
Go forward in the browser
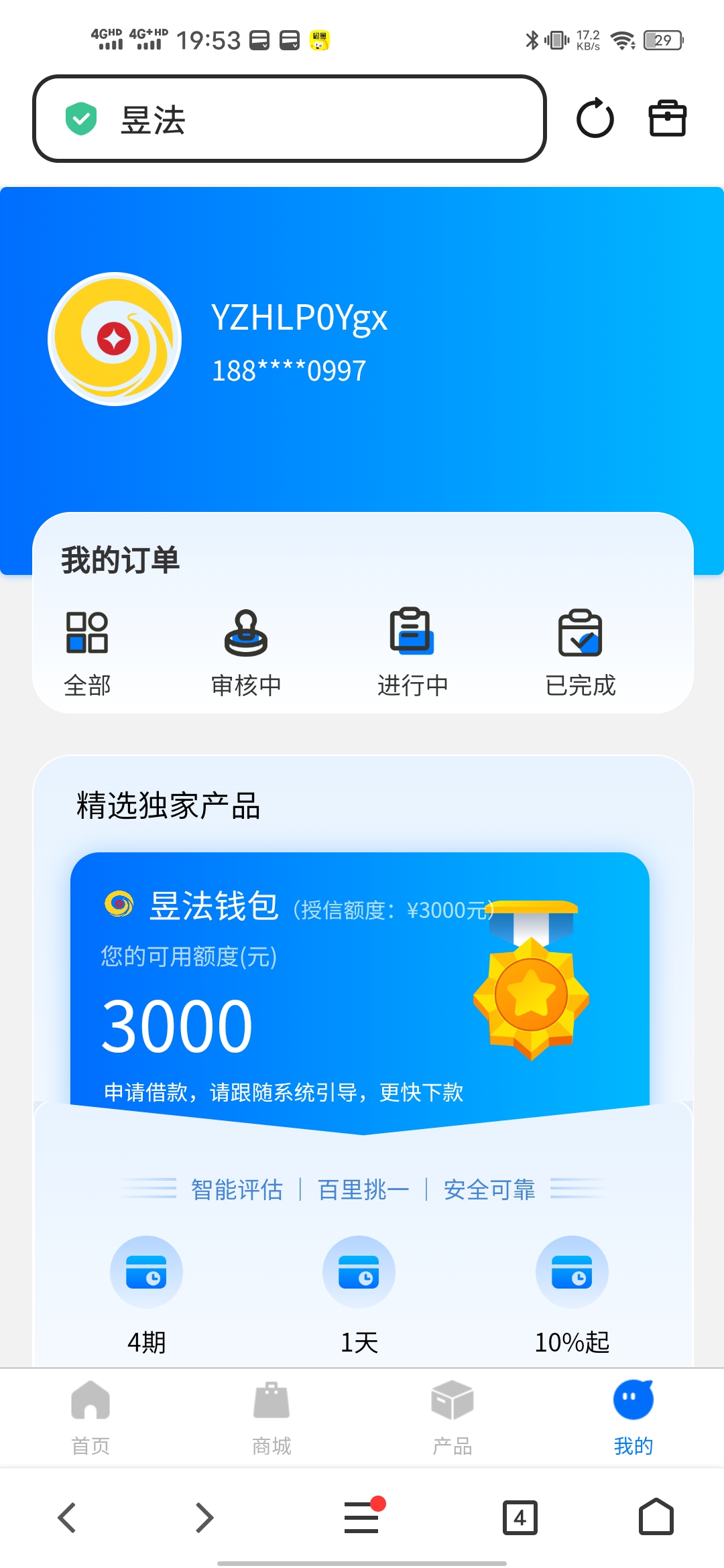204,1518
